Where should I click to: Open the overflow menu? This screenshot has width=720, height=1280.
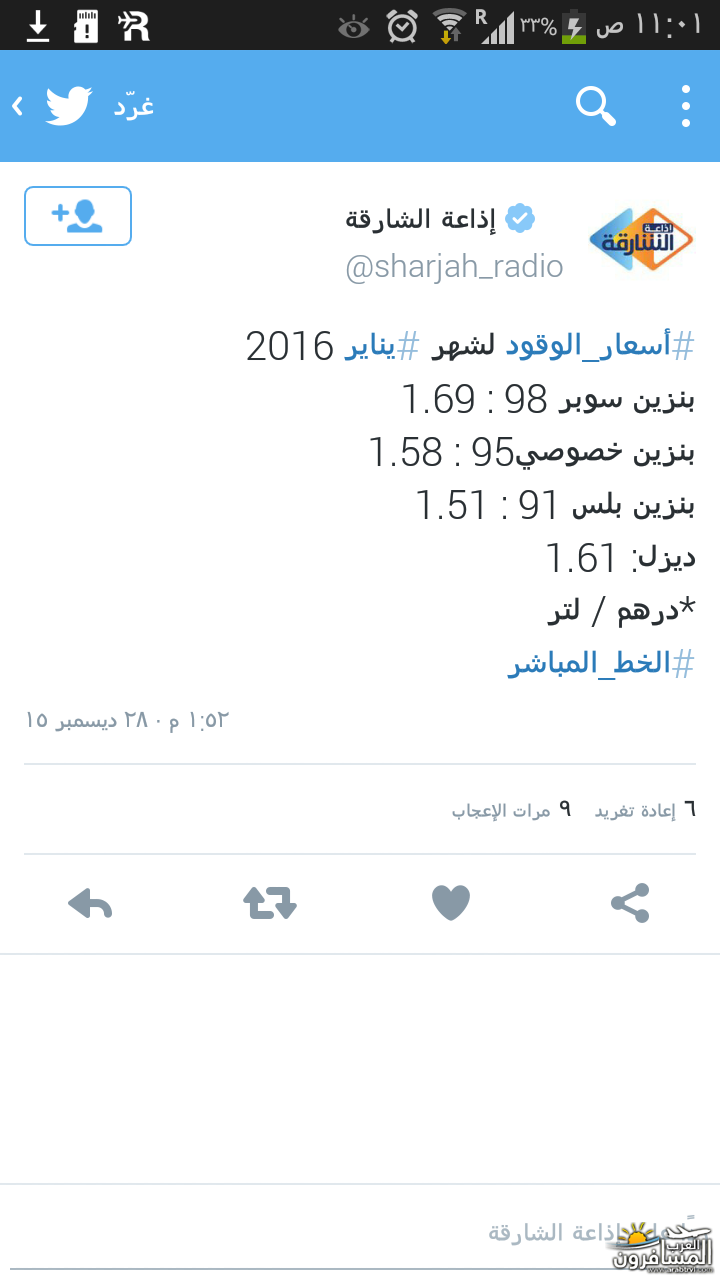tap(686, 106)
